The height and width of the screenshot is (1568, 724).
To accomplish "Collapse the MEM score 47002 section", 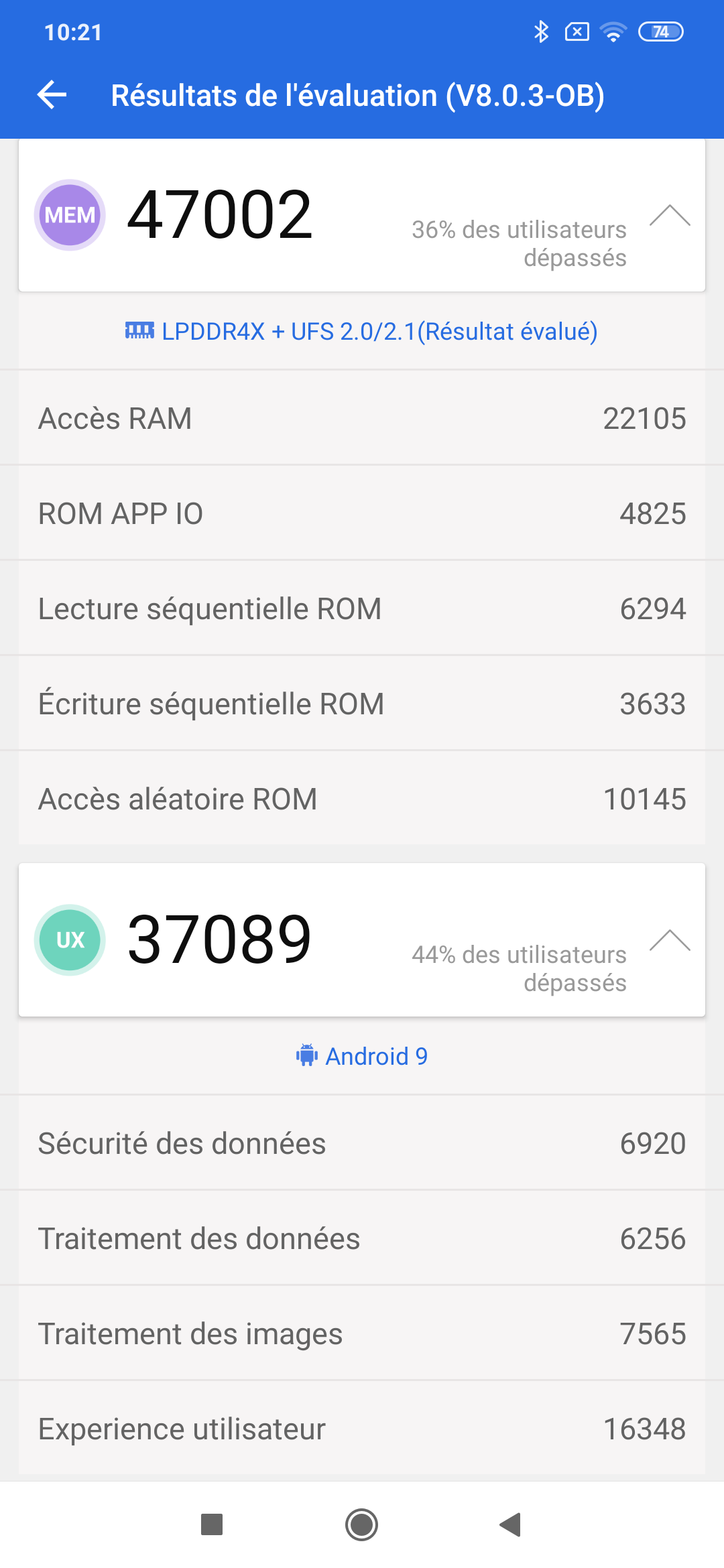I will click(670, 216).
